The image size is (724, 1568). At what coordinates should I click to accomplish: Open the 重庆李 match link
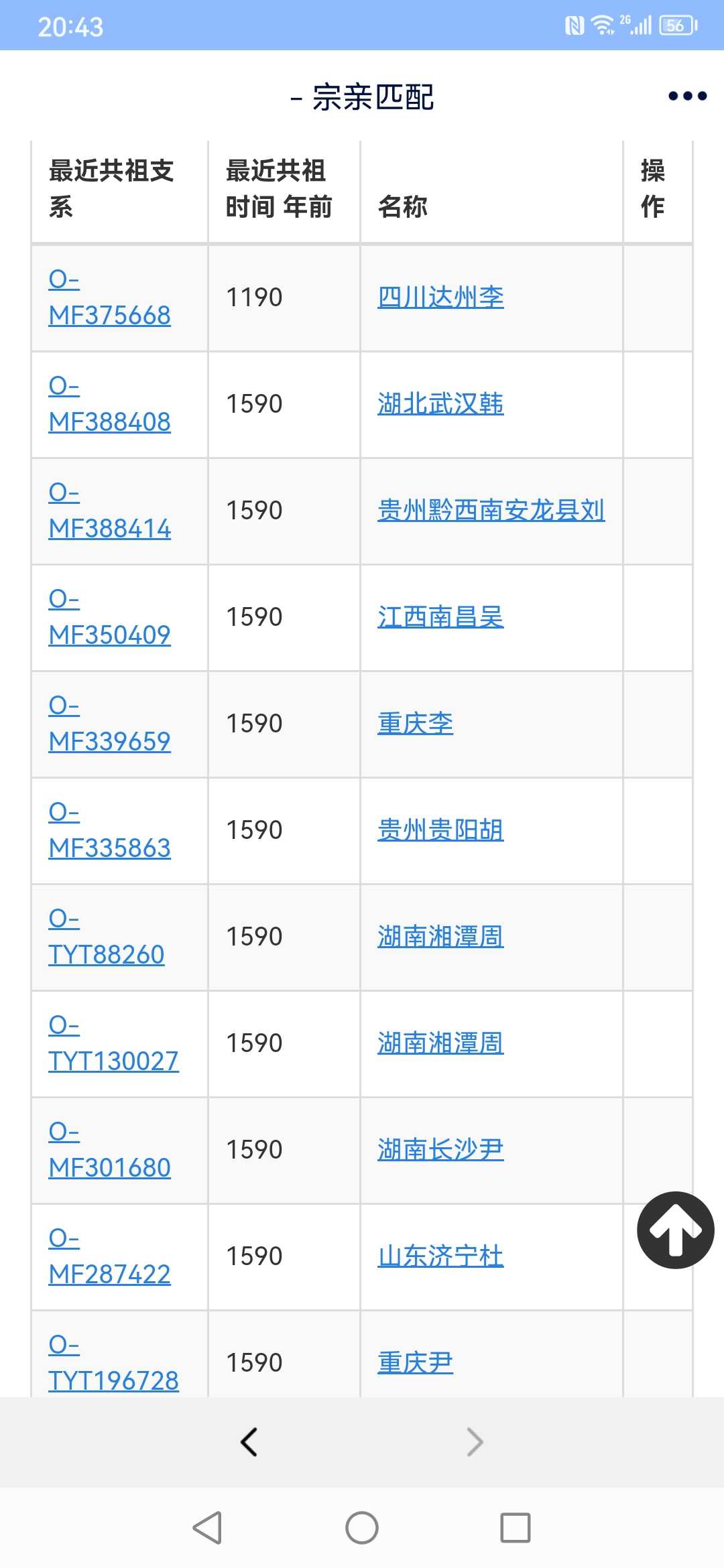(415, 723)
